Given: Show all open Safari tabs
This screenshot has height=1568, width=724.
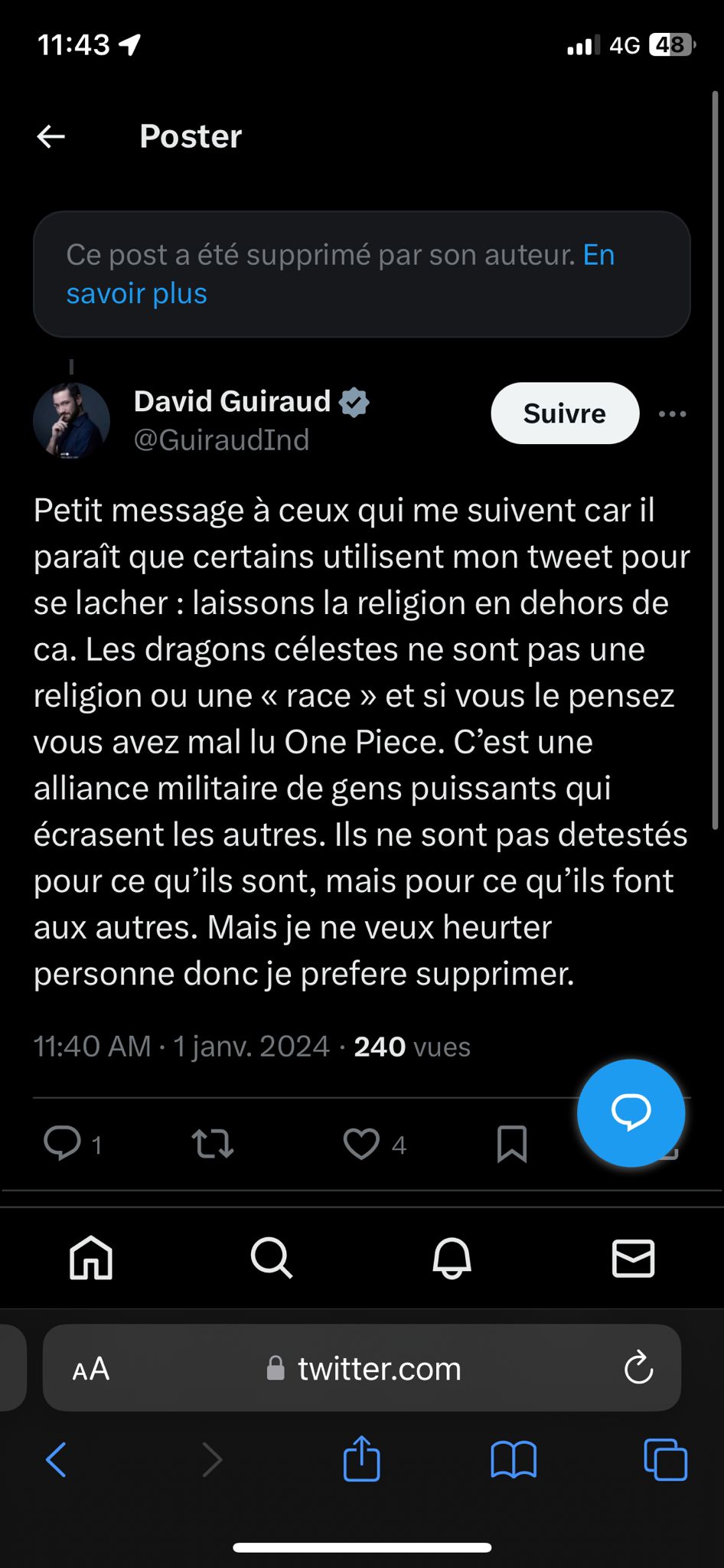Looking at the screenshot, I should tap(665, 1459).
